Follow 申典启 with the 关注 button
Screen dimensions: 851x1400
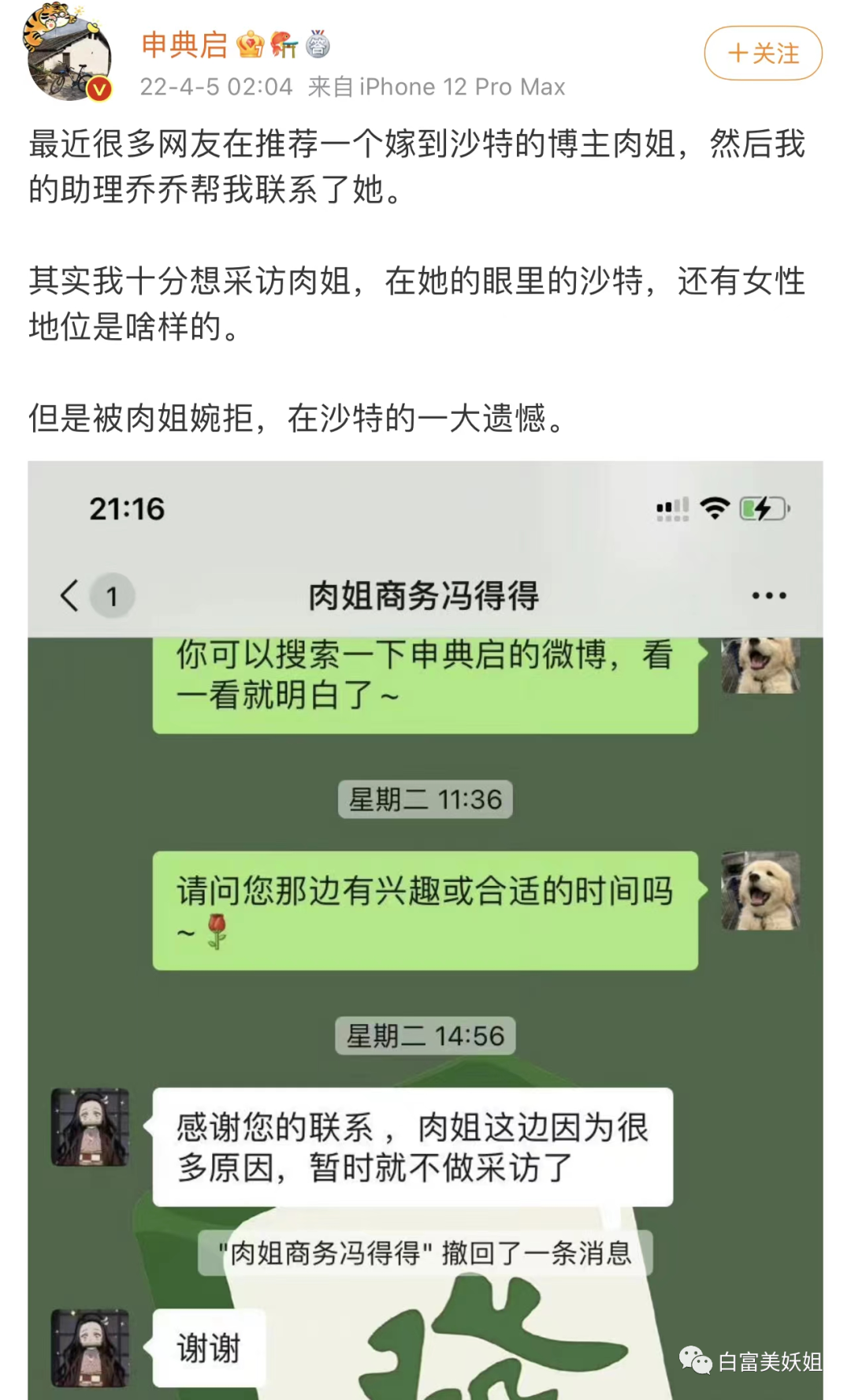tap(763, 53)
